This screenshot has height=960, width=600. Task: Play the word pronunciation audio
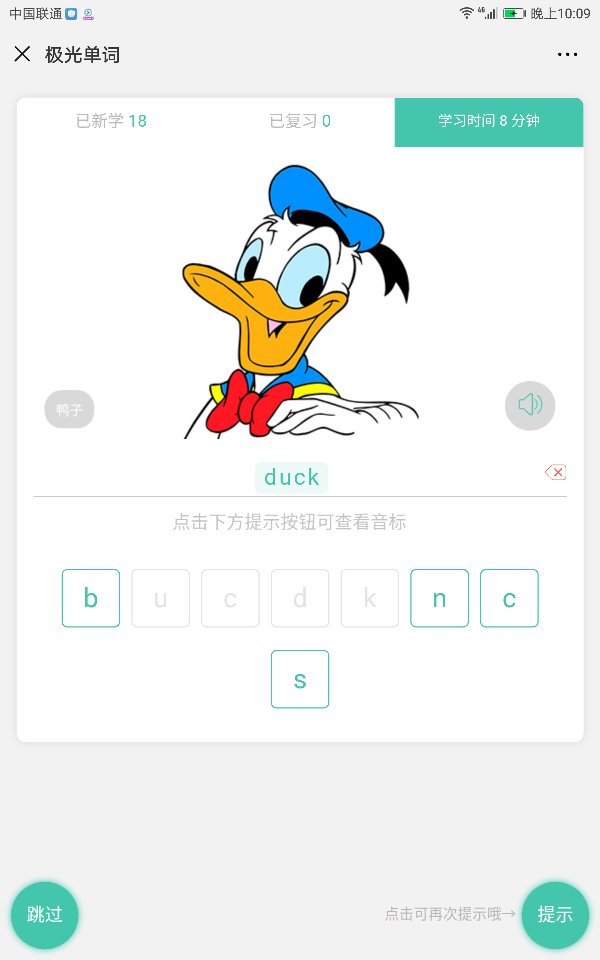[x=529, y=405]
